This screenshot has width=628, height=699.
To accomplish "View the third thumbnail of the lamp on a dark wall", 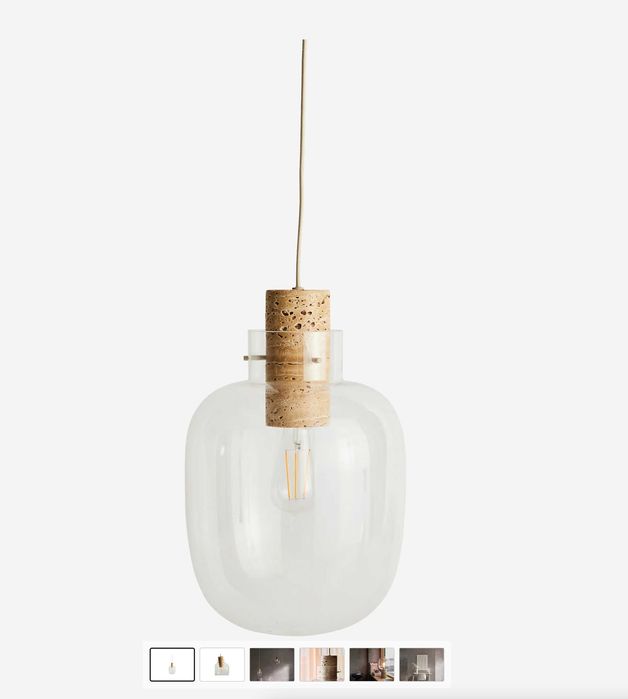I will pyautogui.click(x=272, y=665).
